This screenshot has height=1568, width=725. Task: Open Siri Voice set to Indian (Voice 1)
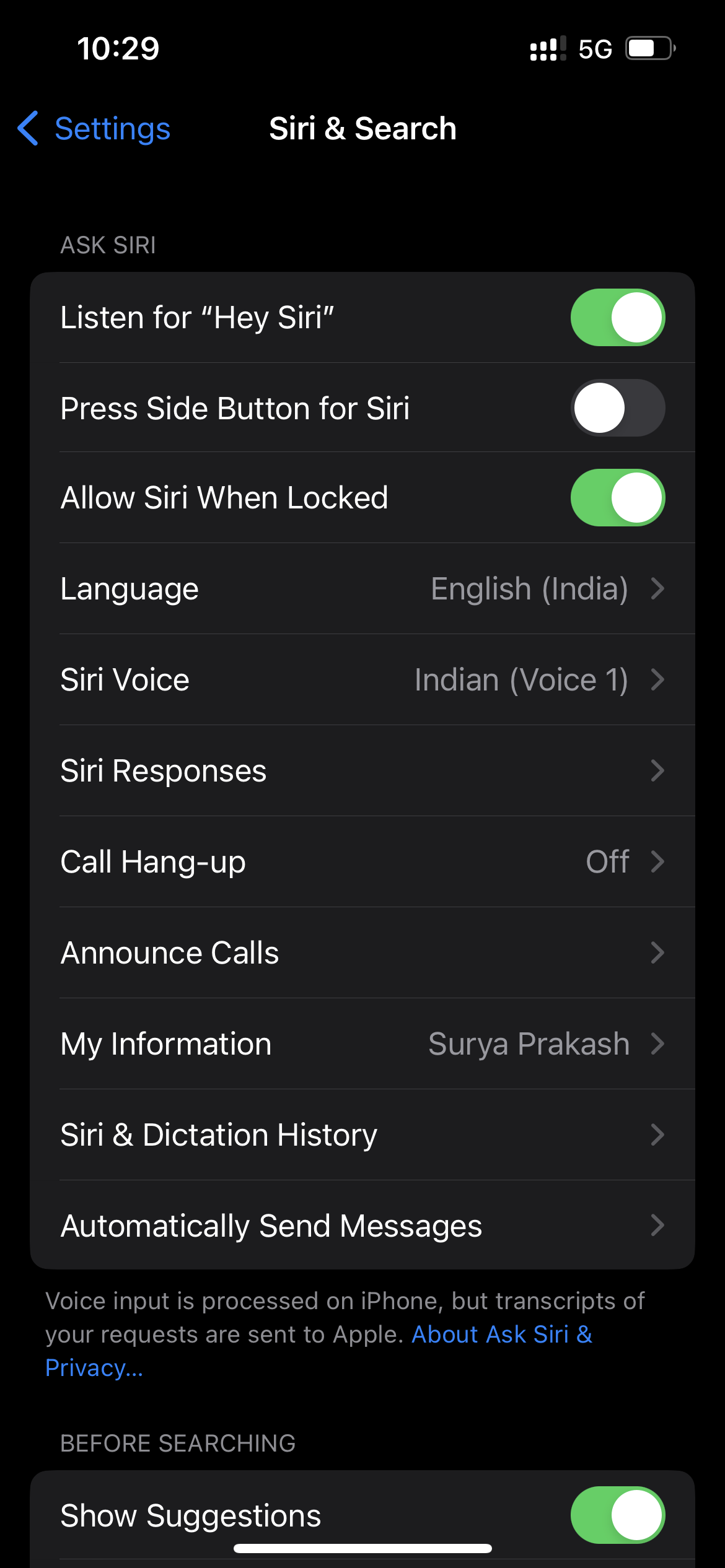tap(362, 679)
